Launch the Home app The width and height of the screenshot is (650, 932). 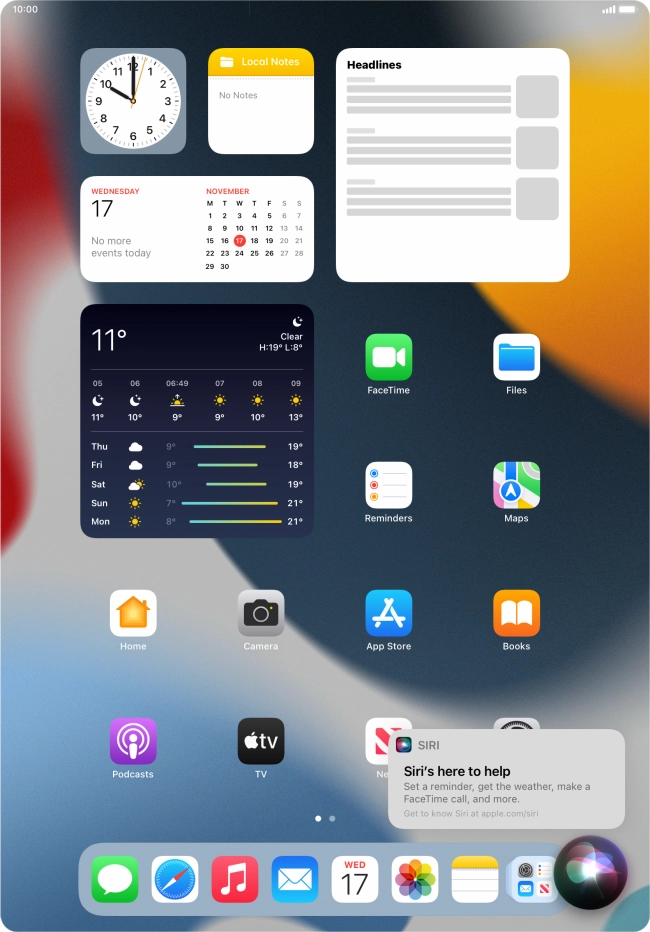click(133, 614)
